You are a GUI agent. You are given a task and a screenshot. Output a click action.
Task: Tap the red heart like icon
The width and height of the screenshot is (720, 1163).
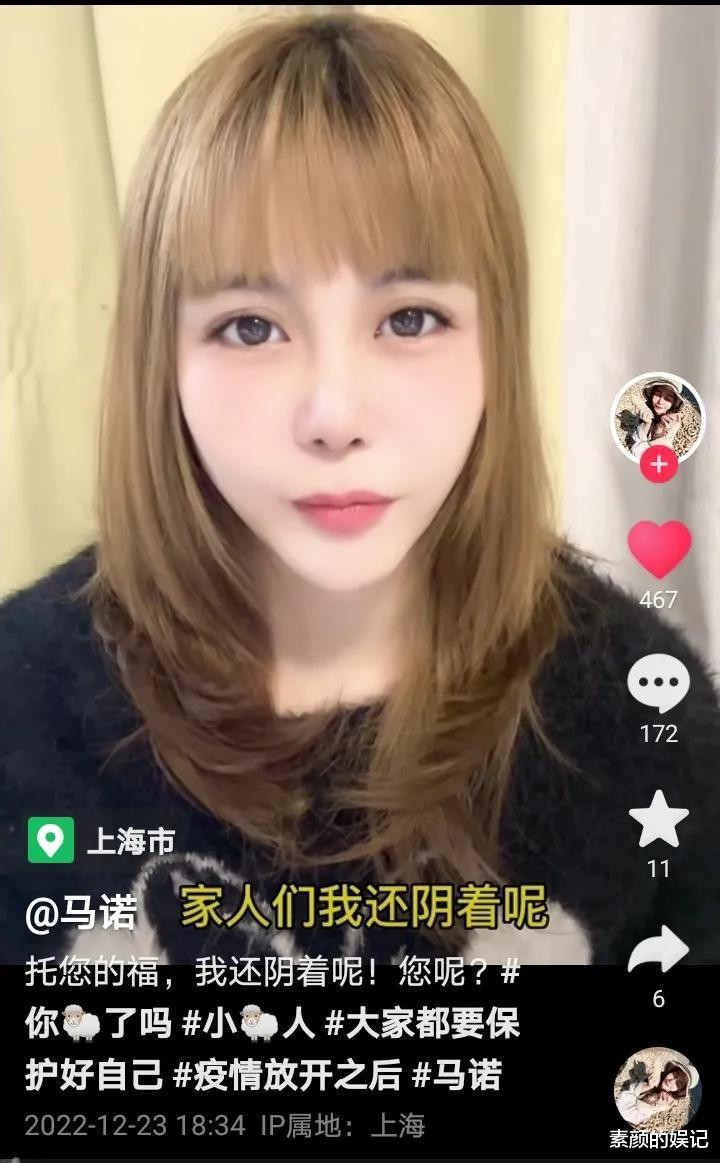[658, 549]
